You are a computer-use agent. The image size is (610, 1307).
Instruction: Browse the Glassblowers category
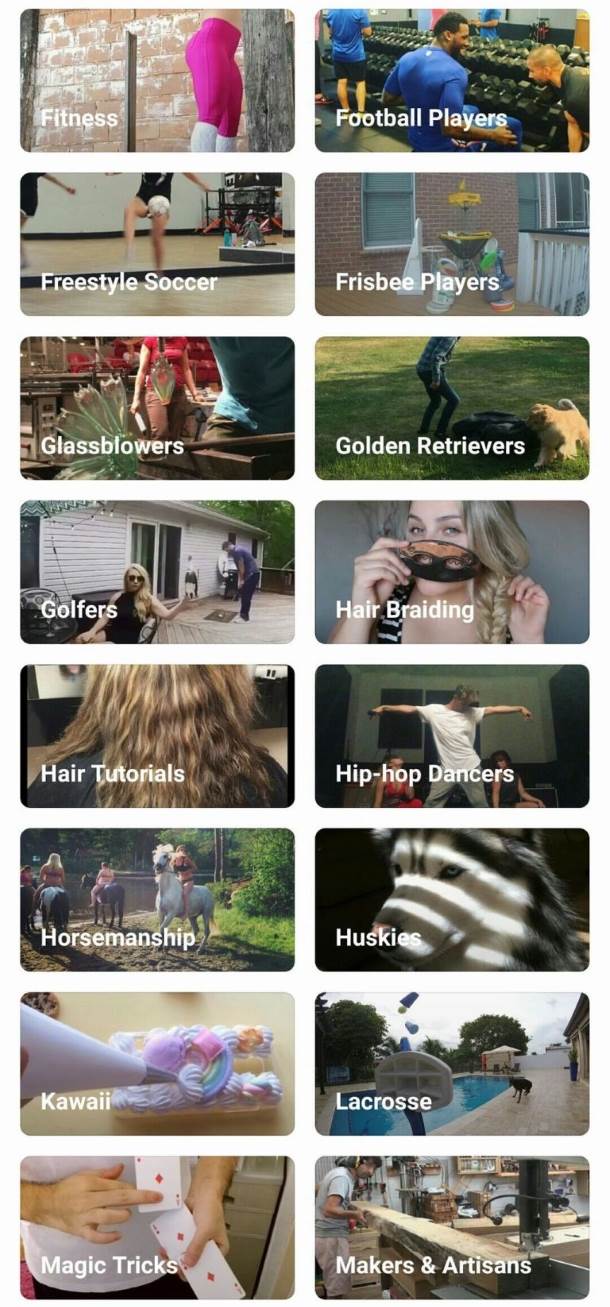tap(157, 408)
